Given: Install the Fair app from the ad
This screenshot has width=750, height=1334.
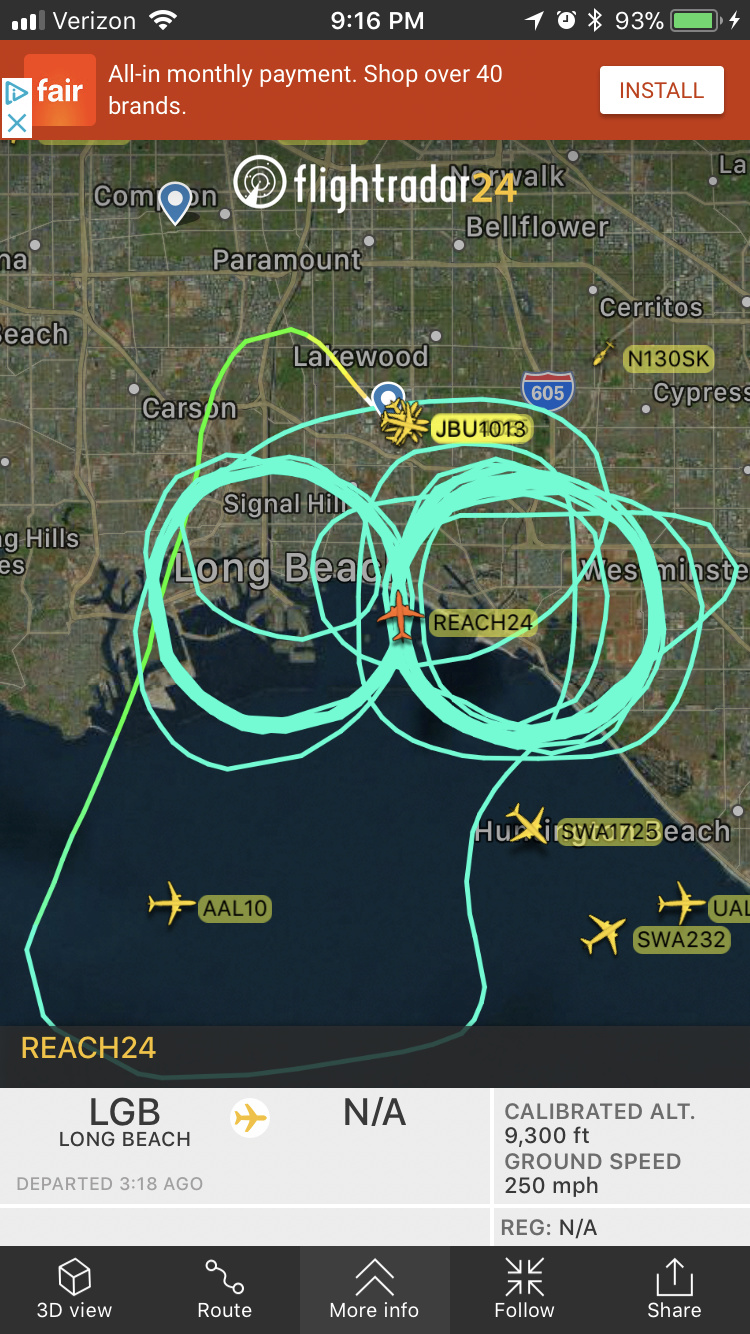Looking at the screenshot, I should point(661,90).
